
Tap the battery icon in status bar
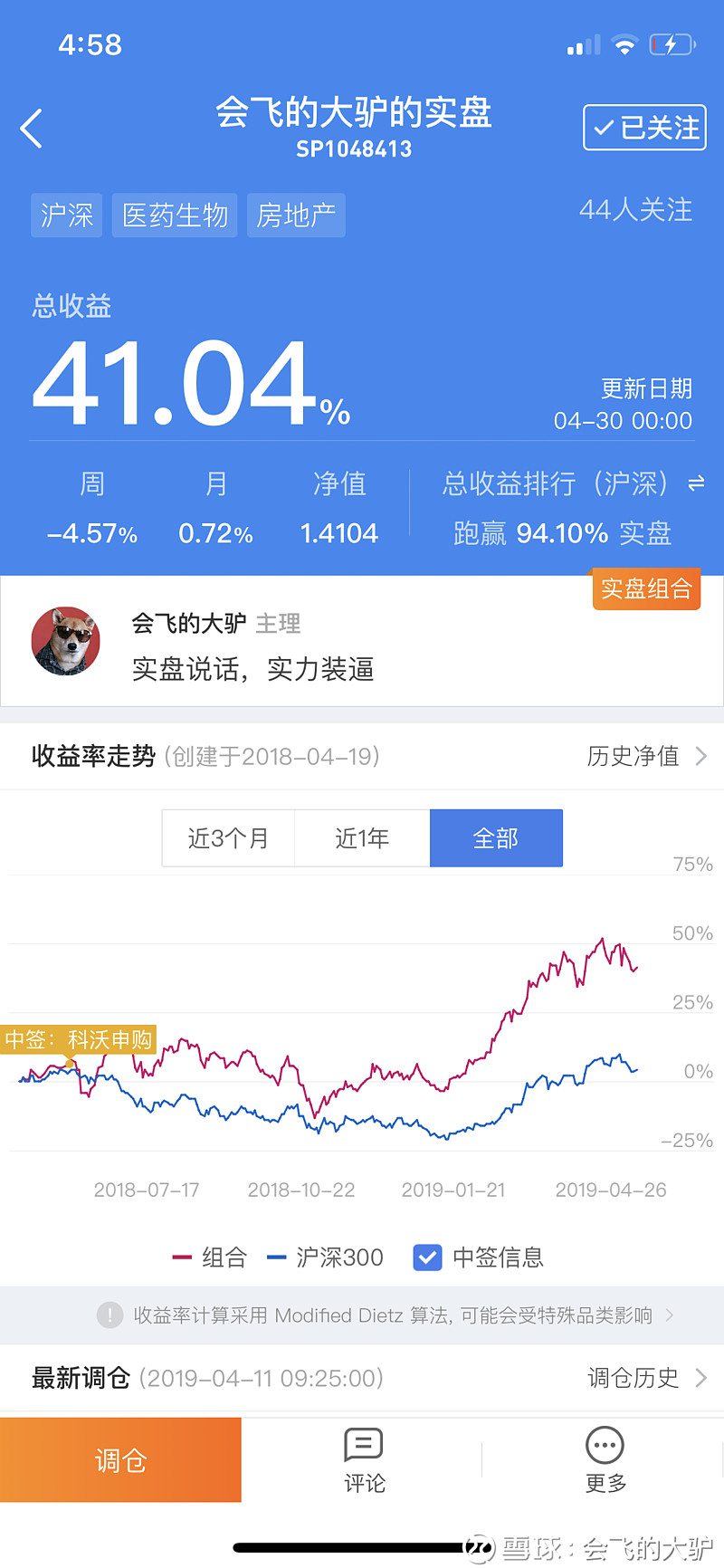672,43
